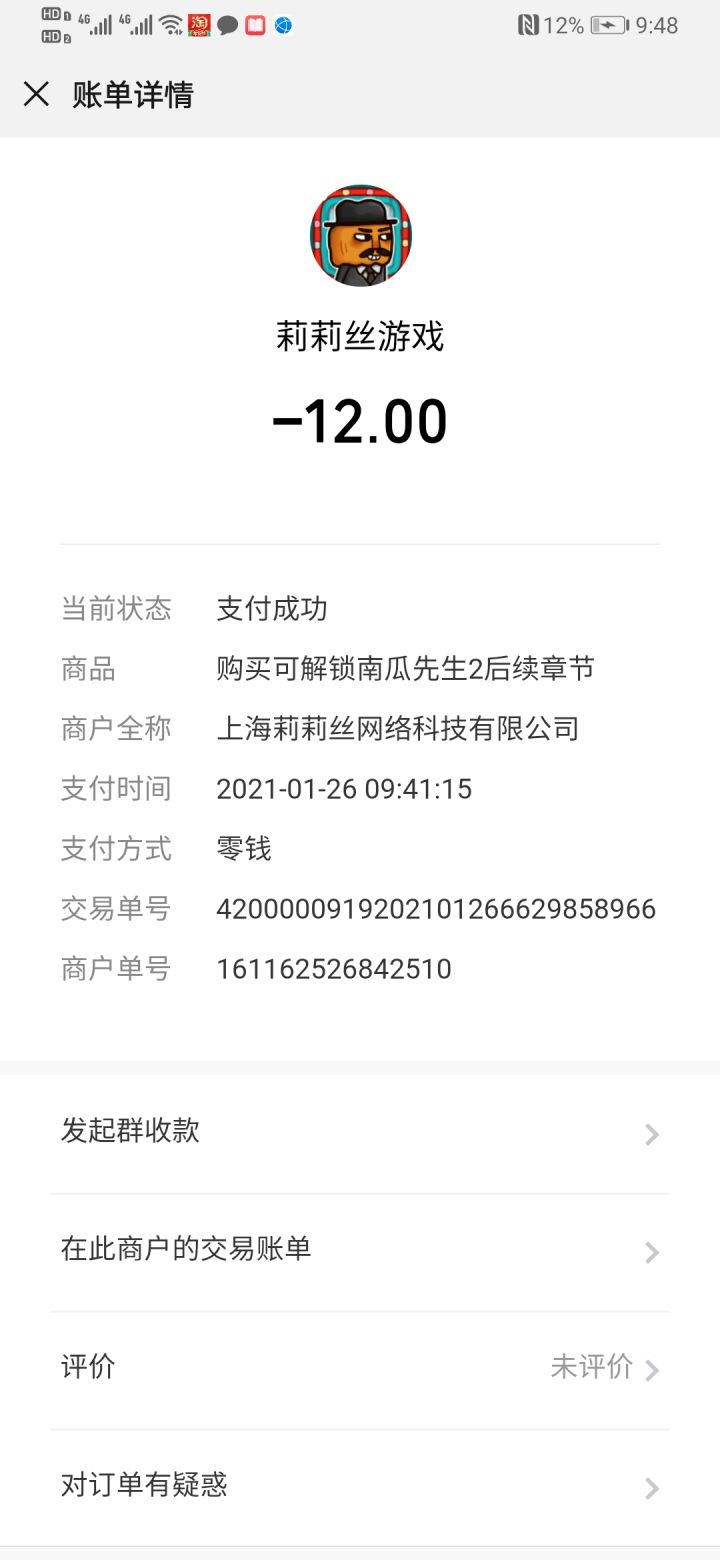Close the 账单详情 page

tap(36, 94)
